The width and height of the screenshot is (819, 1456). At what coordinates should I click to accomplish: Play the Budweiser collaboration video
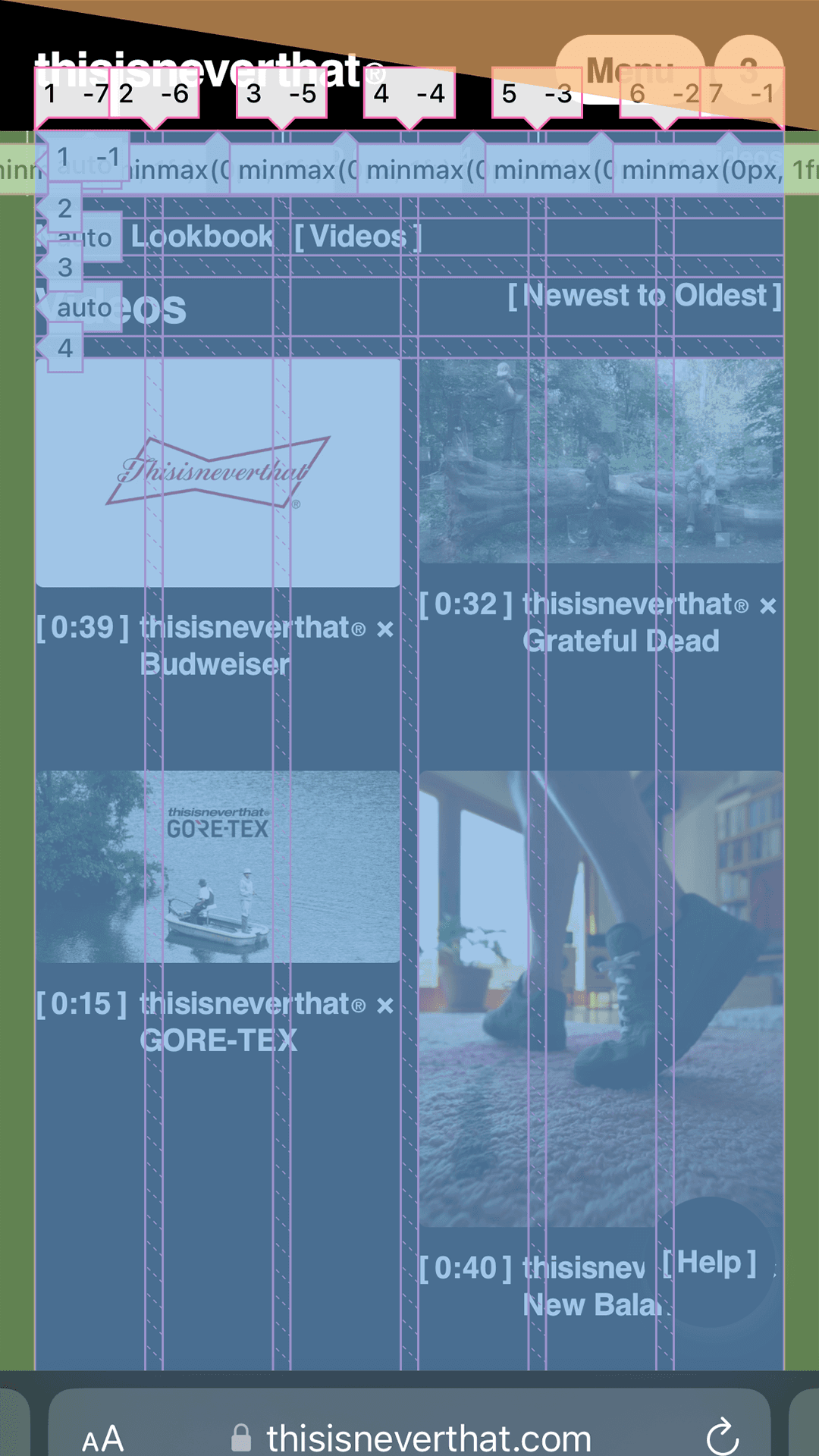[x=218, y=473]
